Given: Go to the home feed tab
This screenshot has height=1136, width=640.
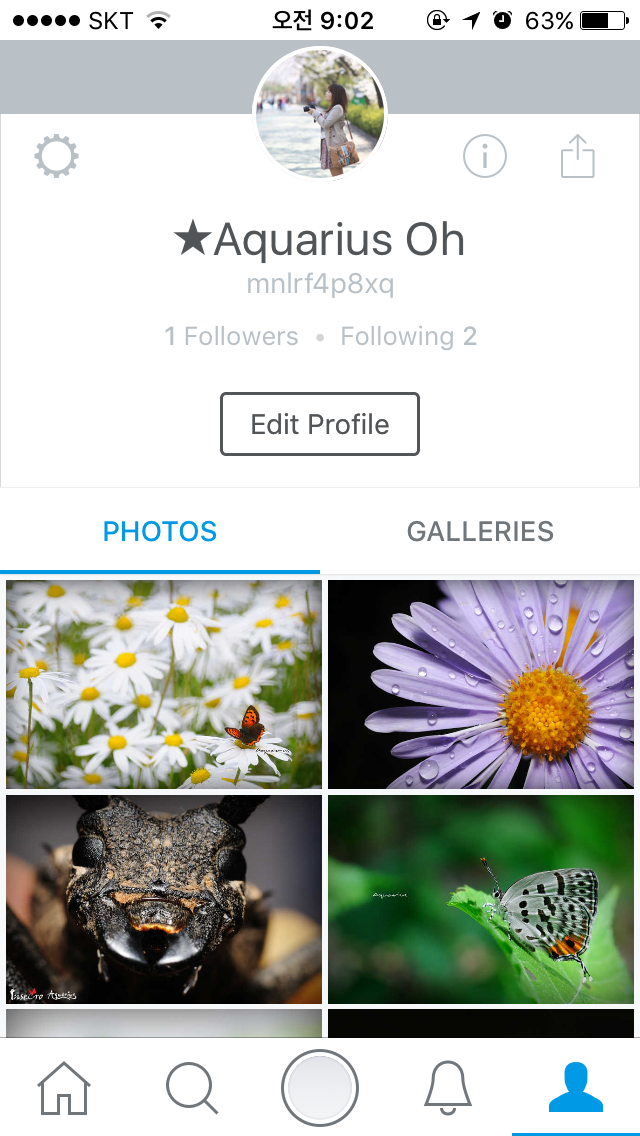Looking at the screenshot, I should coord(64,1088).
